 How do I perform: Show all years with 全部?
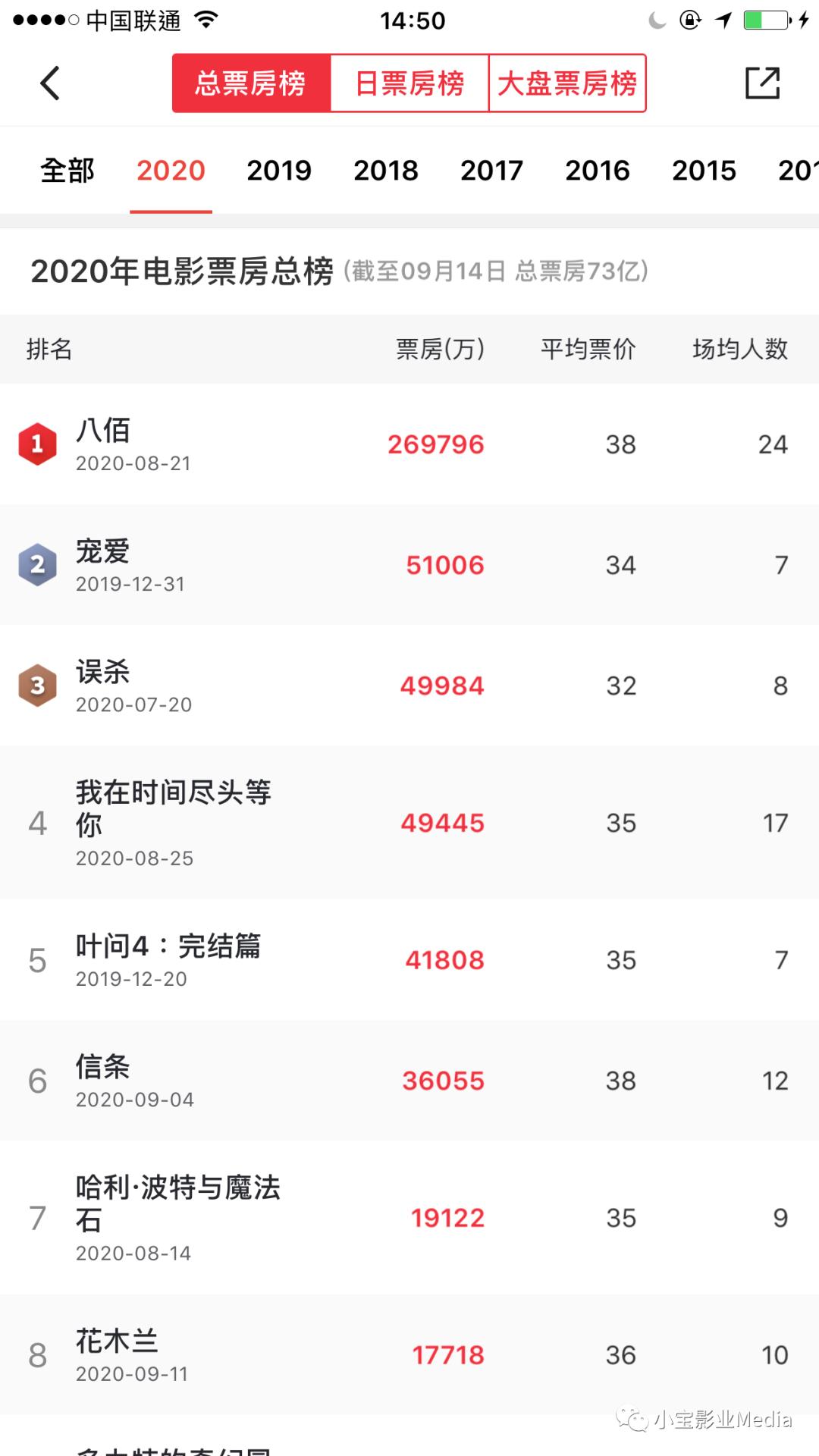point(67,171)
